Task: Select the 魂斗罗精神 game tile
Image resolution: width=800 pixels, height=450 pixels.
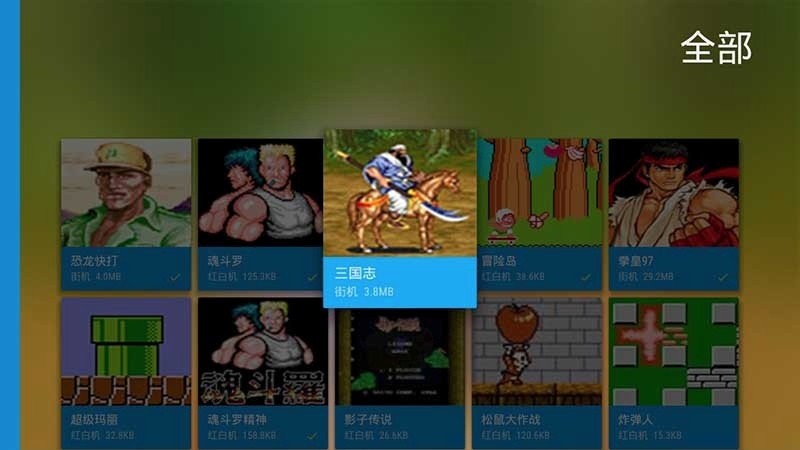Action: coord(262,372)
